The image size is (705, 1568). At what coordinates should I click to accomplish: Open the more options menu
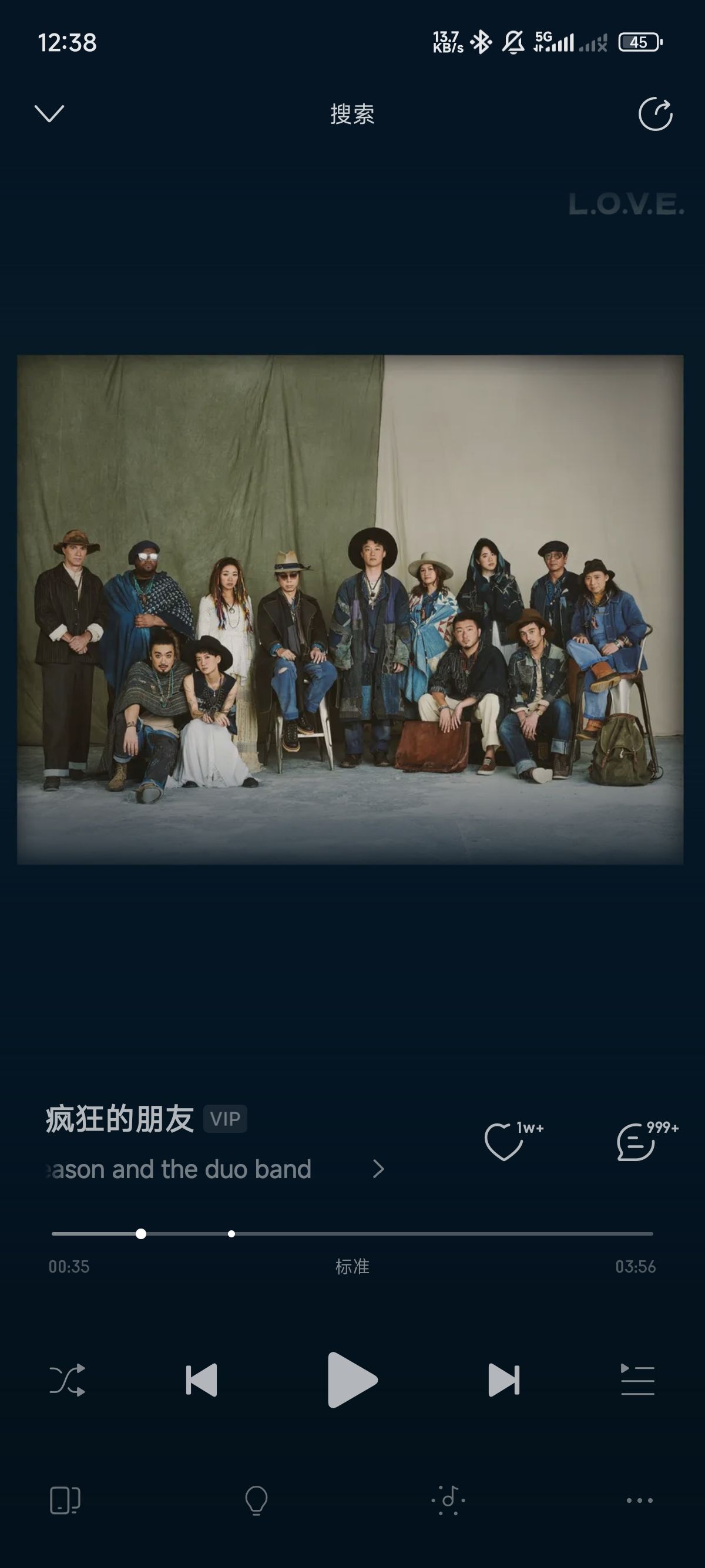pos(640,1500)
